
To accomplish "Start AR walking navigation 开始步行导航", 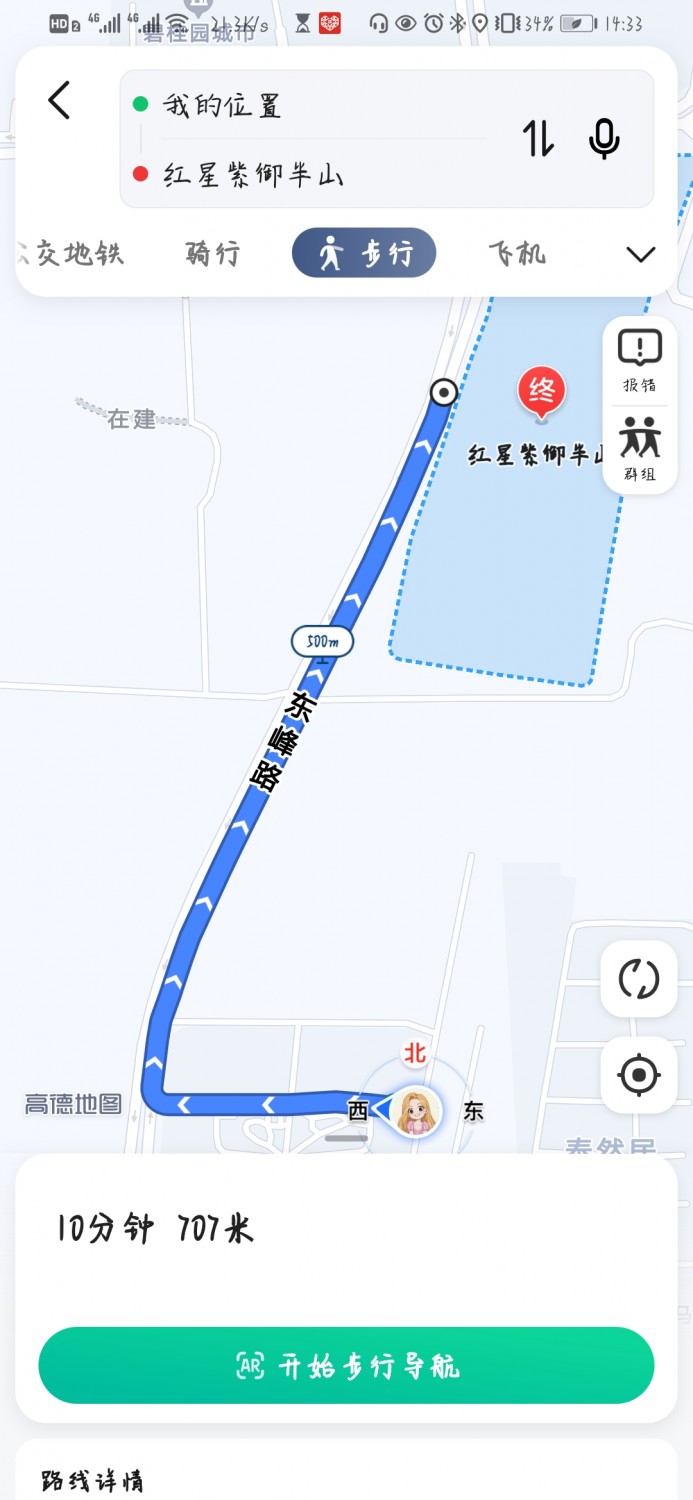I will pos(346,1365).
